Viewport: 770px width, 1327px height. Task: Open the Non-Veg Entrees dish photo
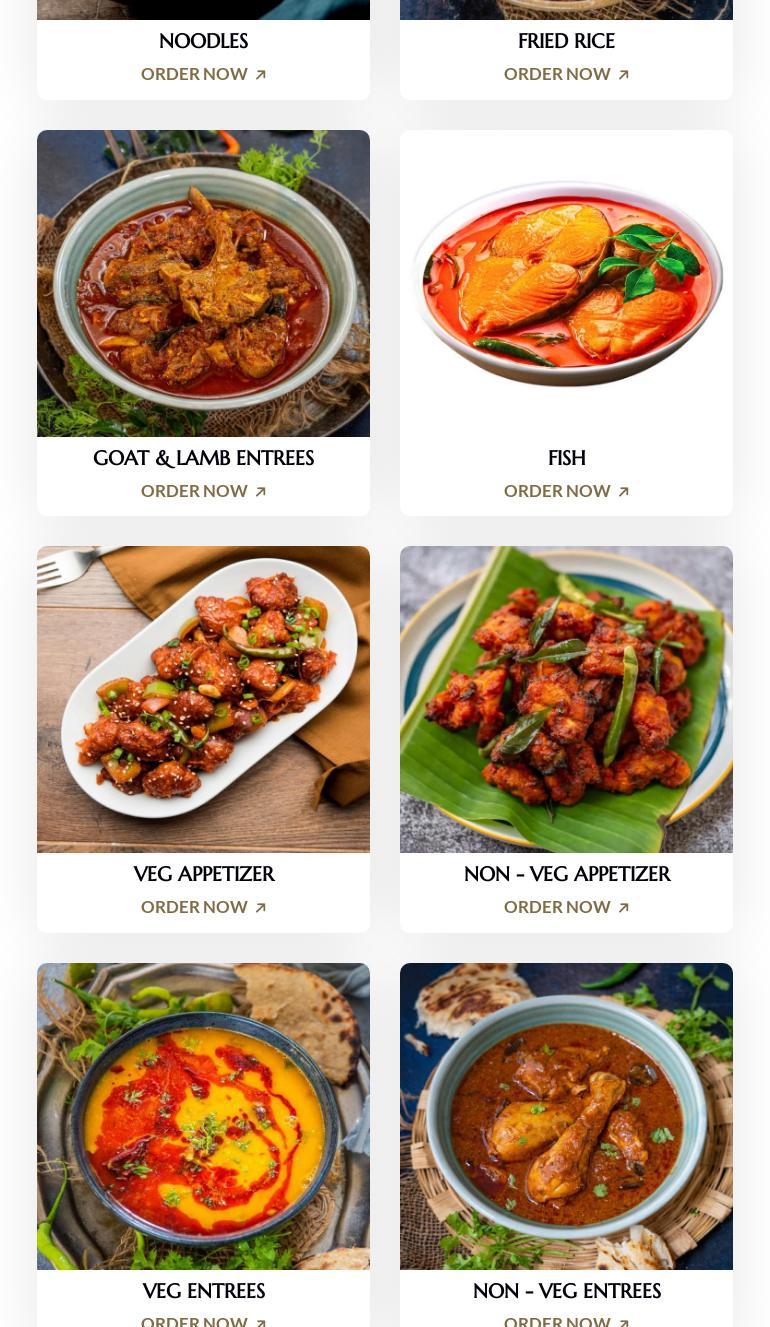(566, 1116)
